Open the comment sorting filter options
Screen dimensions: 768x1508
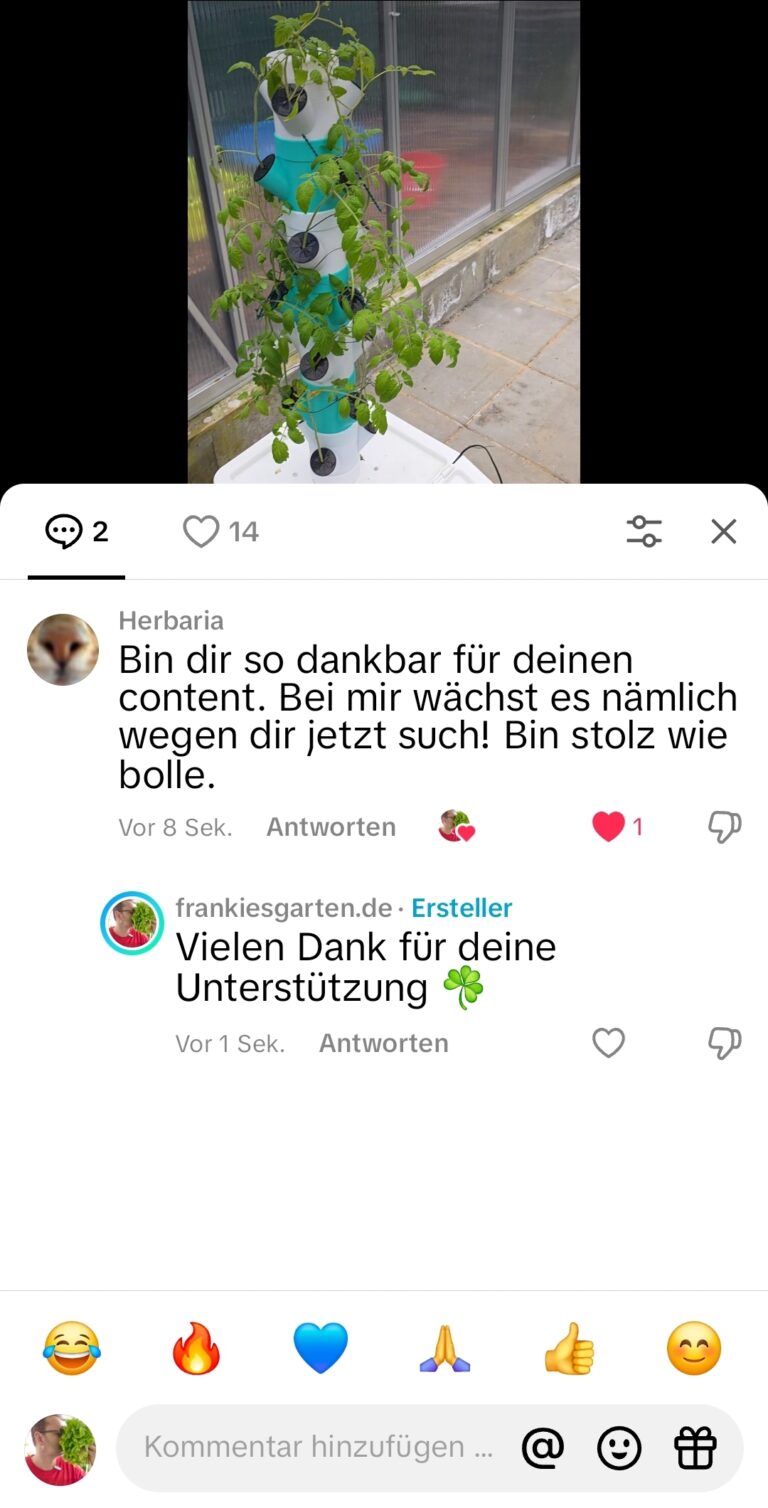644,531
